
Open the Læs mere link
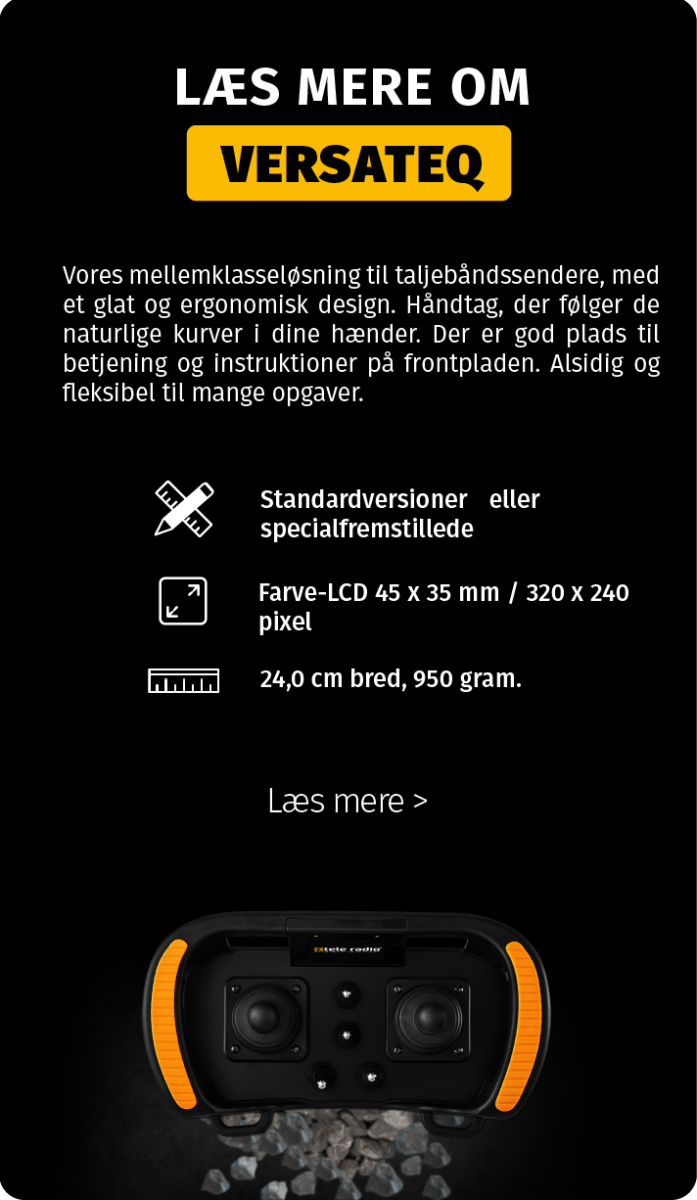347,801
